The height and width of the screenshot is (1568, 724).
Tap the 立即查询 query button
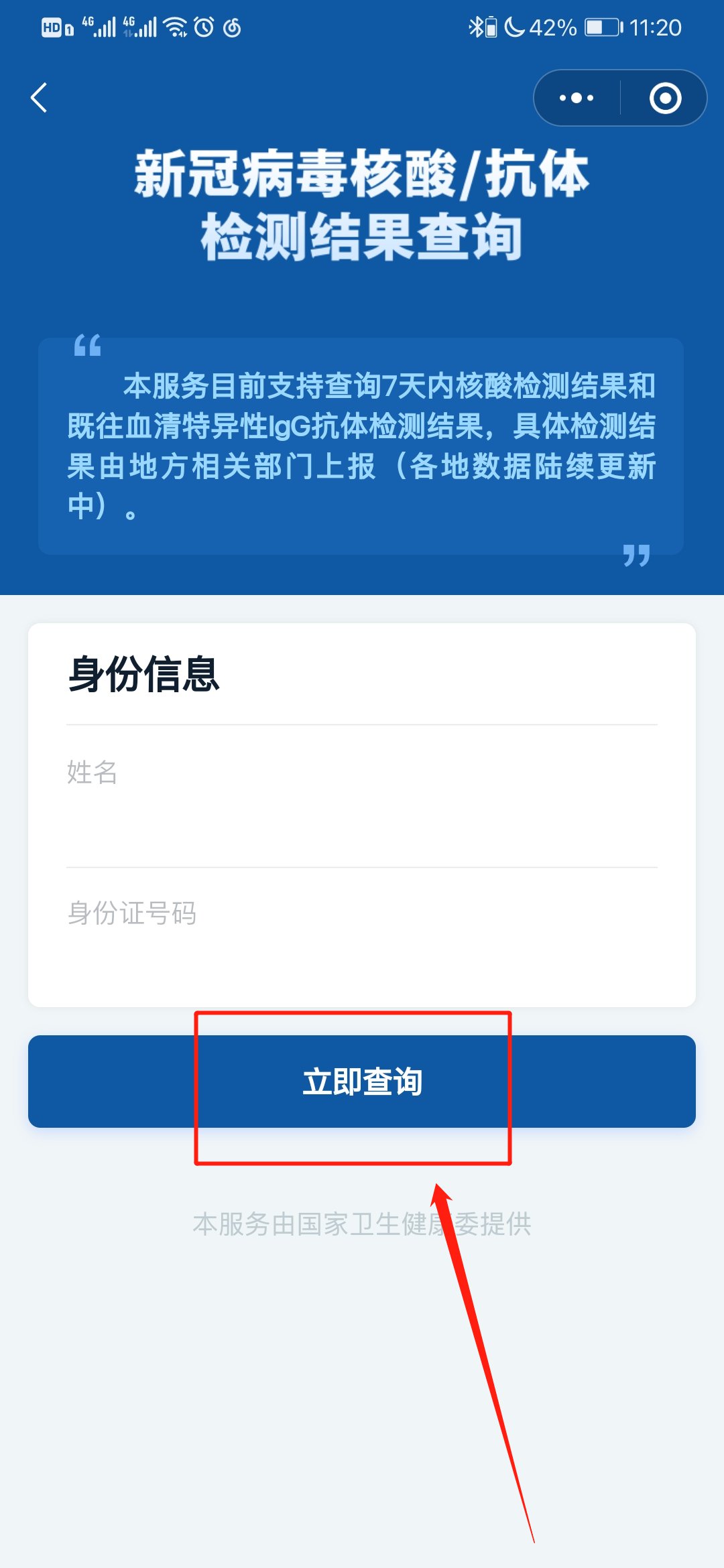362,1081
